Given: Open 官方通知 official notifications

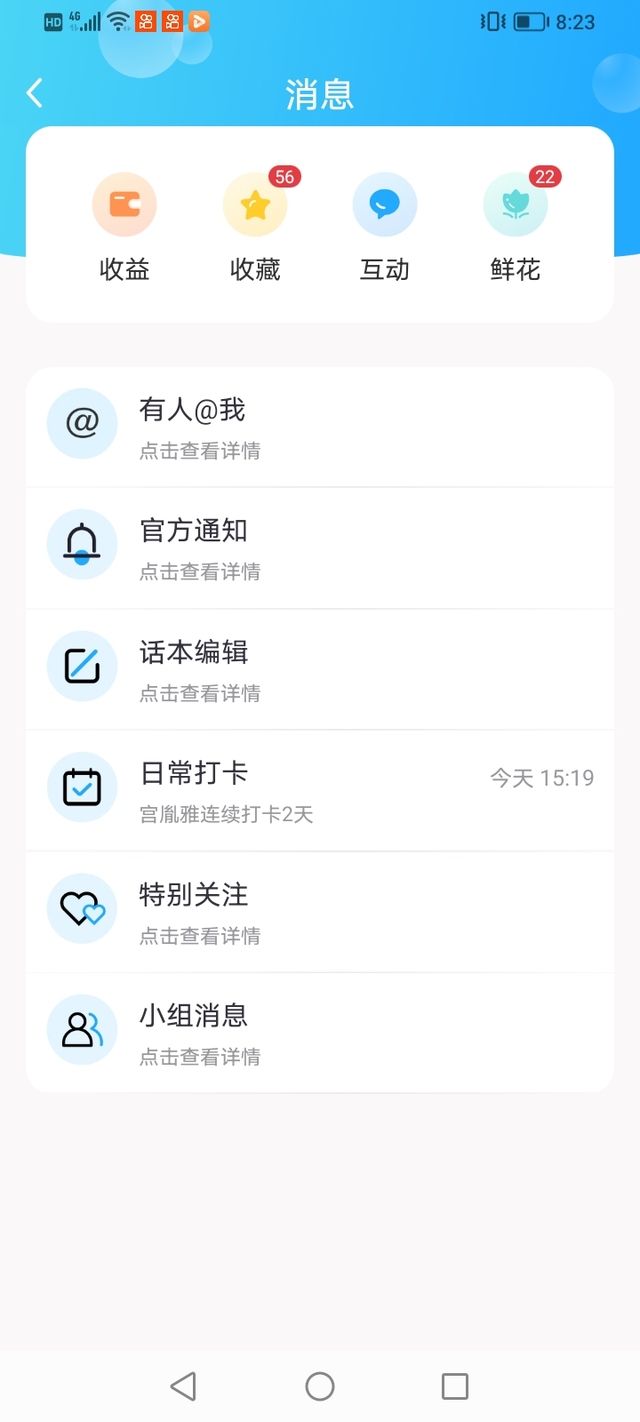Looking at the screenshot, I should click(320, 548).
